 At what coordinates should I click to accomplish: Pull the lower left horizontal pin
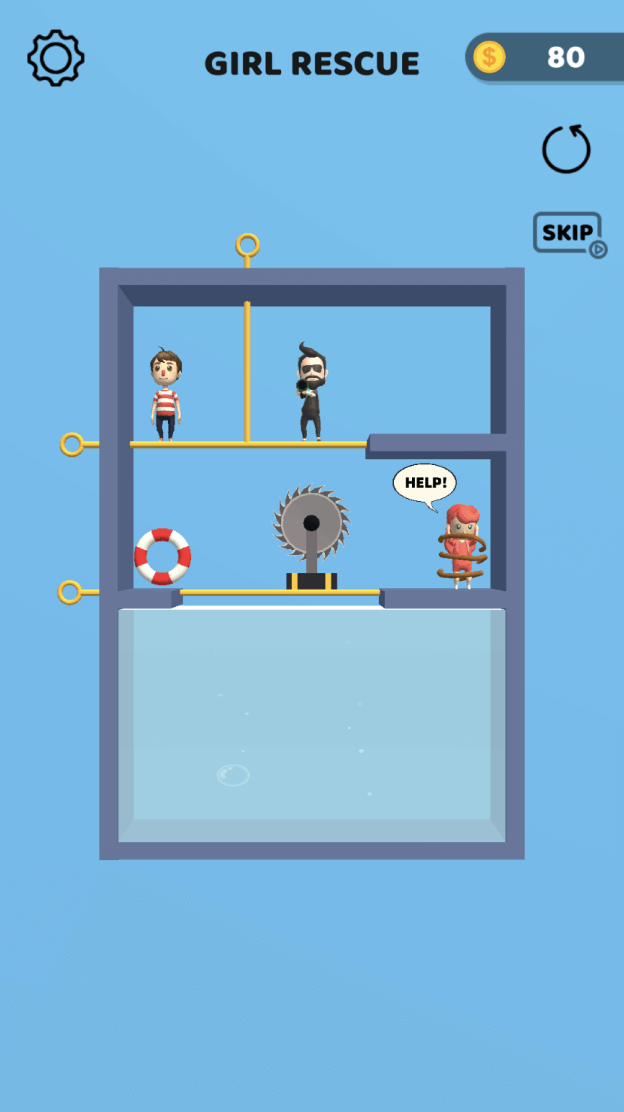pos(70,592)
